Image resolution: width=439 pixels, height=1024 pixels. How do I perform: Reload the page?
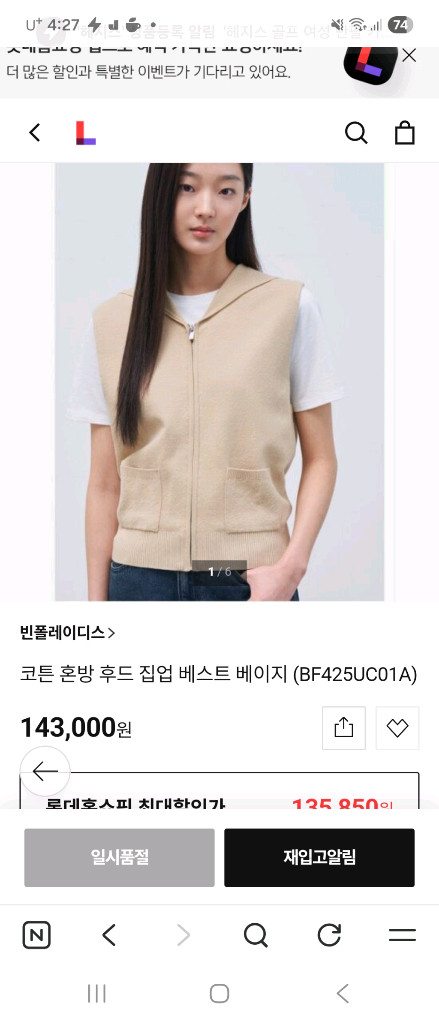[329, 935]
